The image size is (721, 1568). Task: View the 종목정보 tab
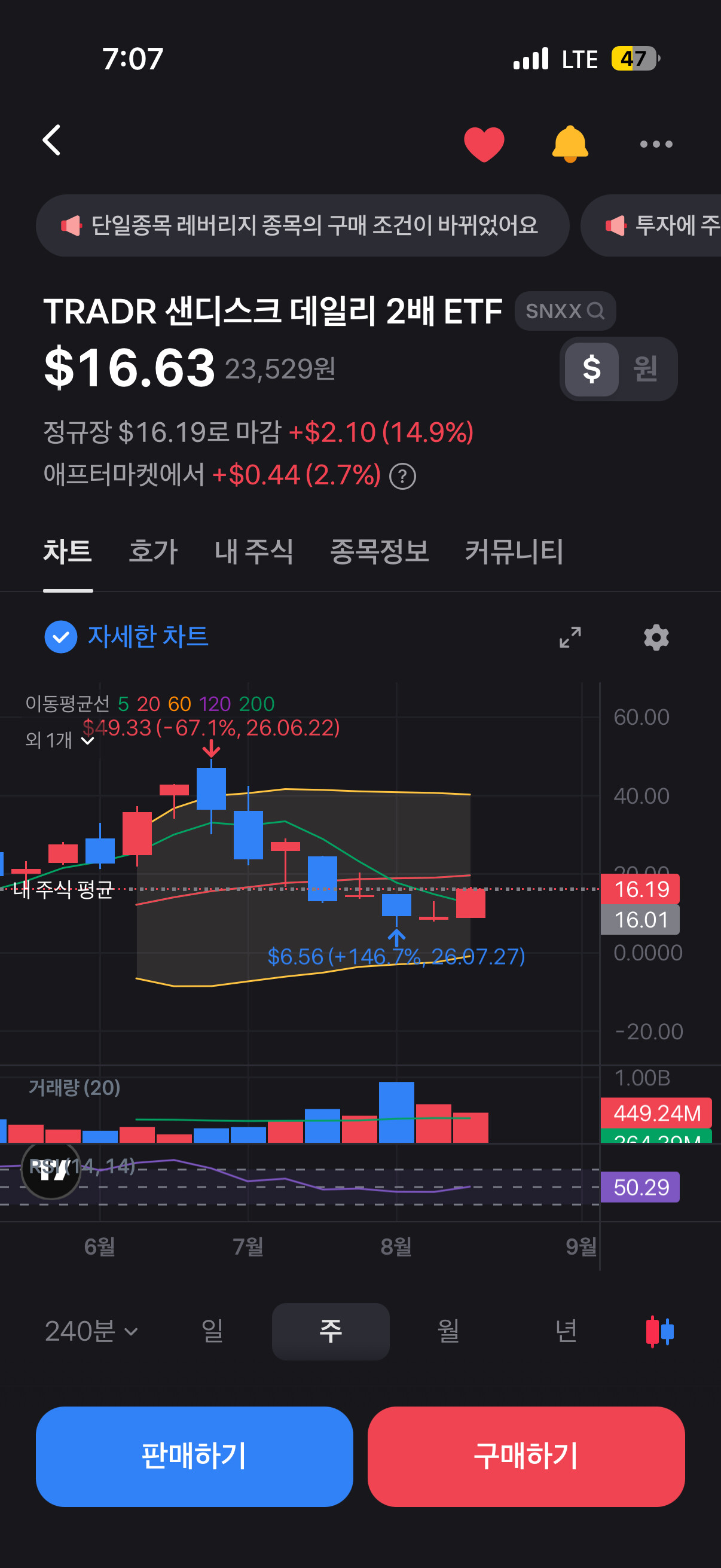click(379, 551)
